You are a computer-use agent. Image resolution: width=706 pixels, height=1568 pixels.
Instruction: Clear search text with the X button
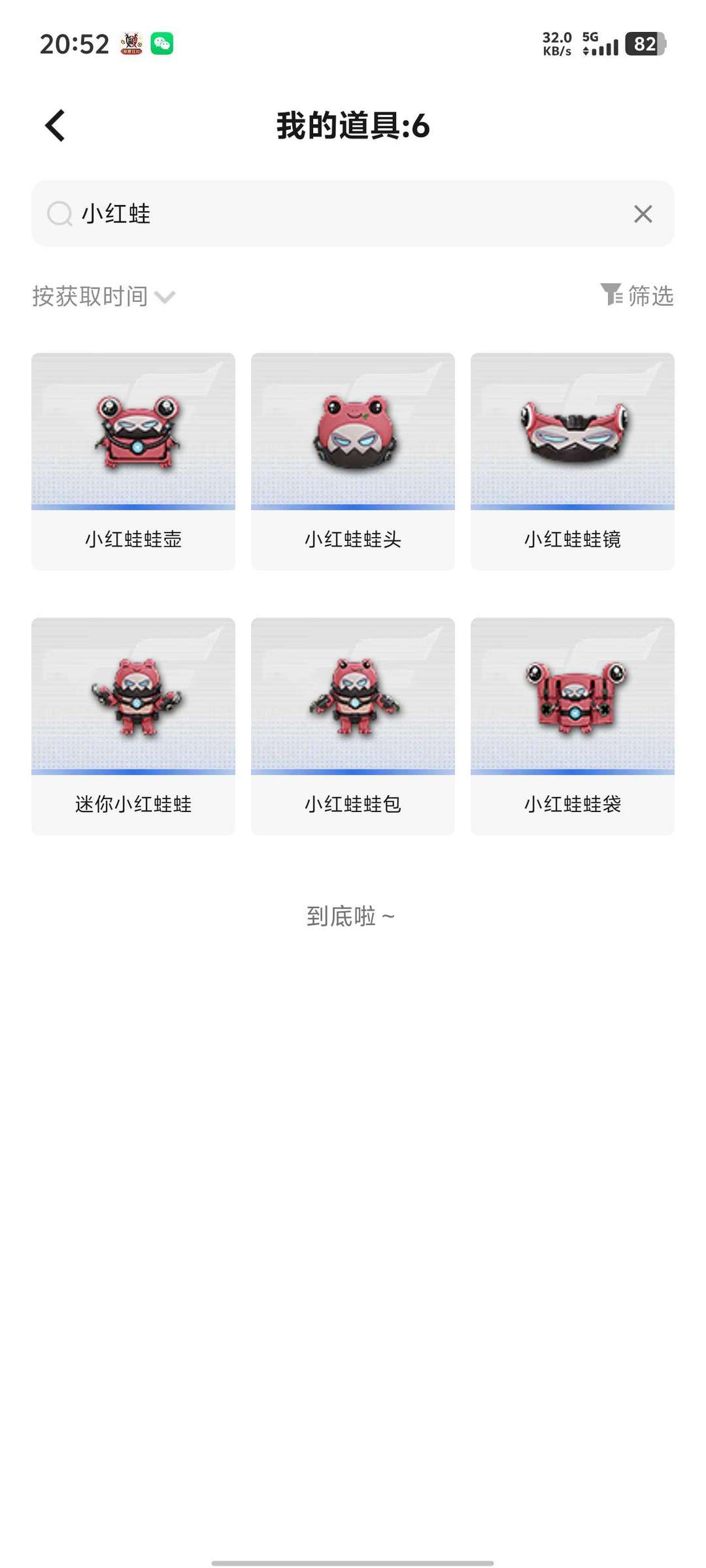point(643,214)
